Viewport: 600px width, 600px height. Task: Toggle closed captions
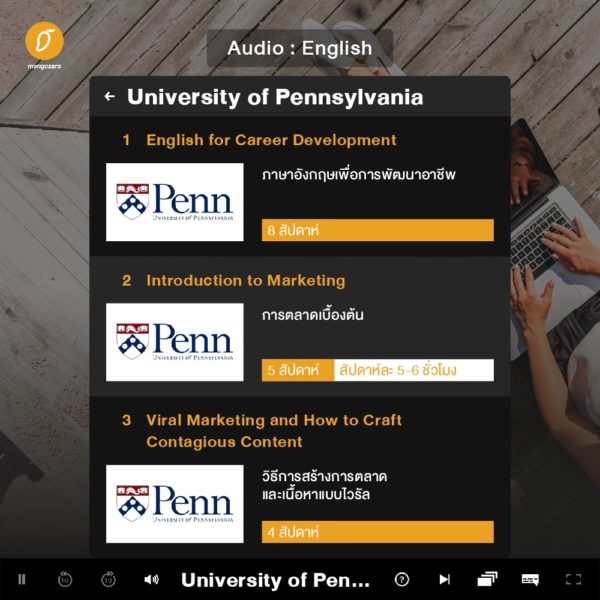pos(530,579)
